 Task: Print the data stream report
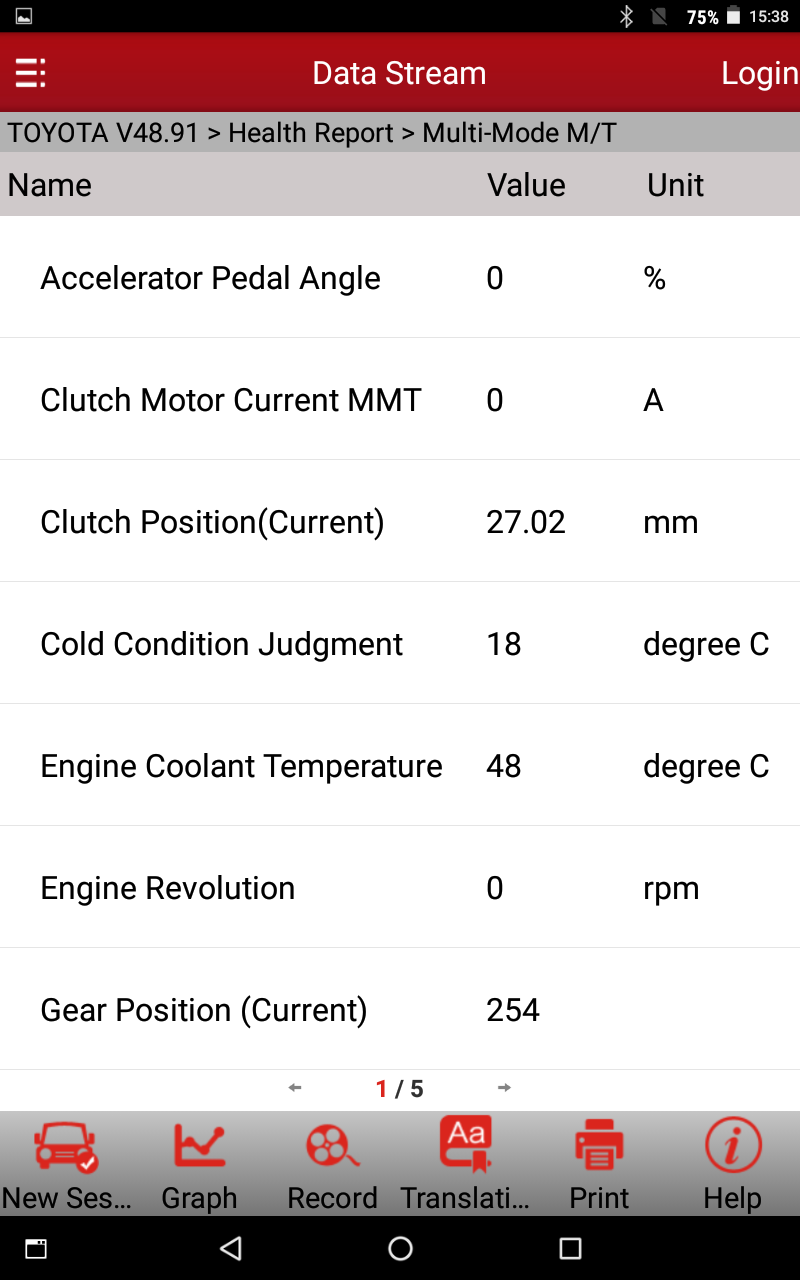598,1162
